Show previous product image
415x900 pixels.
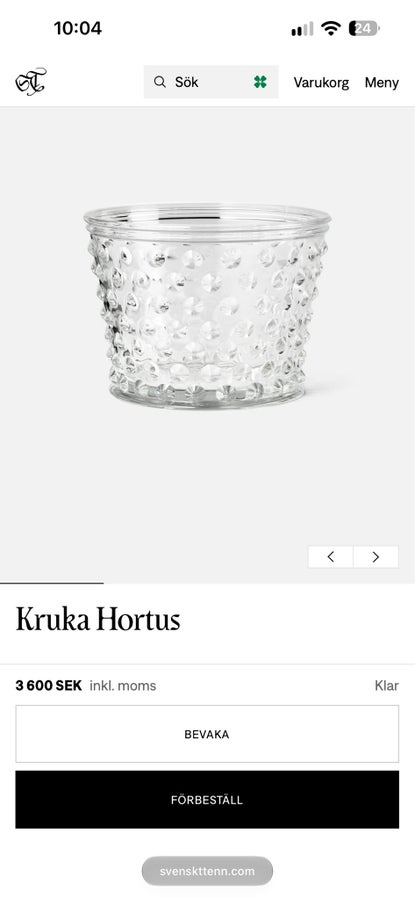coord(331,557)
